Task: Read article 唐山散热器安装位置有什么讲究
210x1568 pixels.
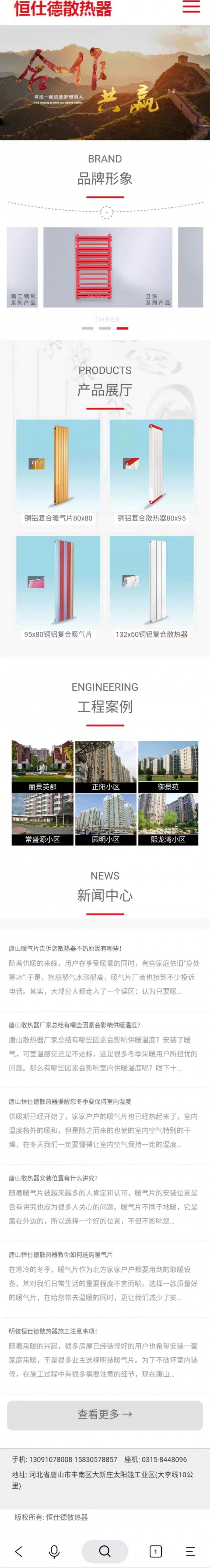Action: 53,1178
